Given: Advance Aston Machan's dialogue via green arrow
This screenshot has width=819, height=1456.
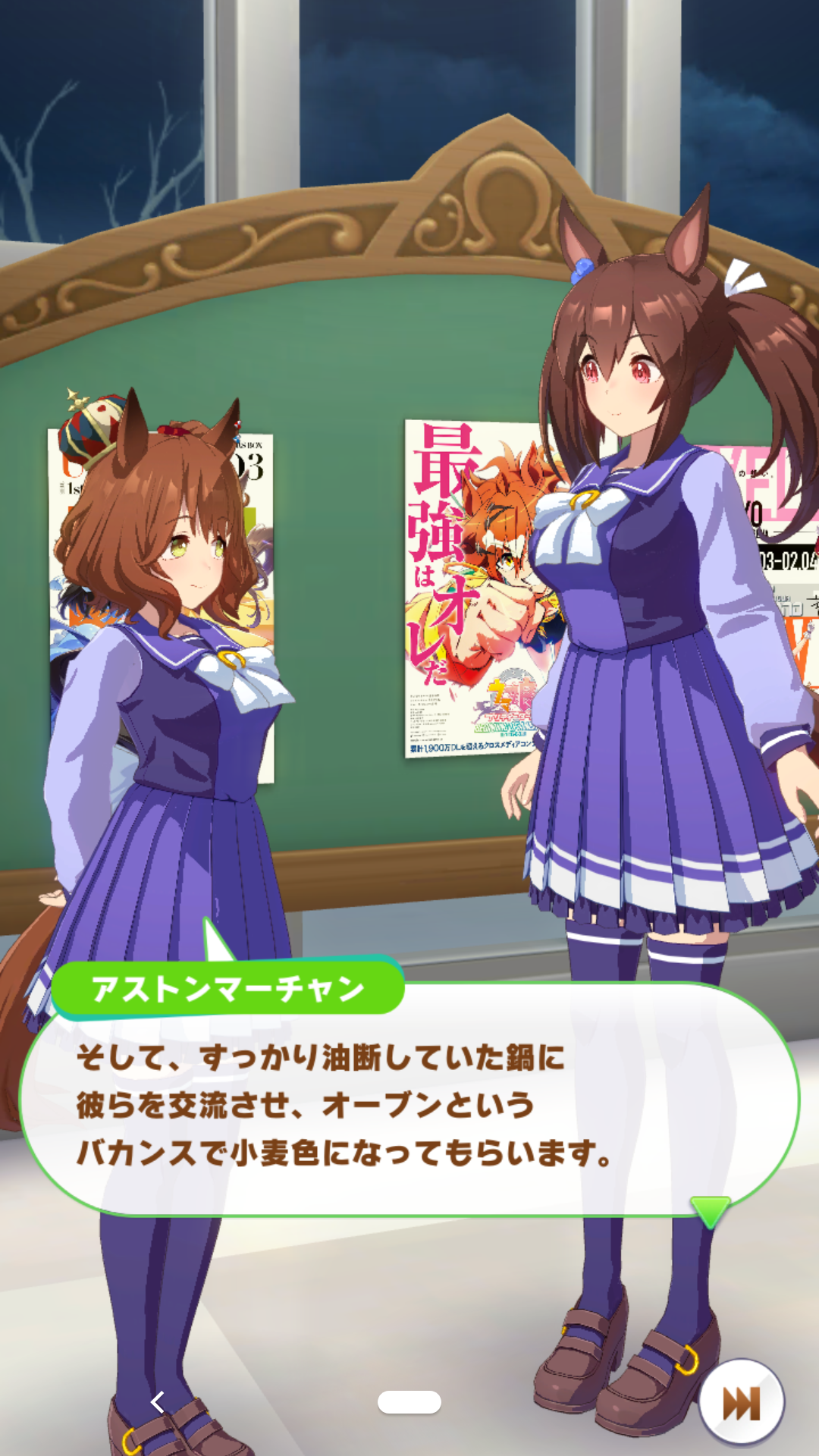Looking at the screenshot, I should [711, 1210].
